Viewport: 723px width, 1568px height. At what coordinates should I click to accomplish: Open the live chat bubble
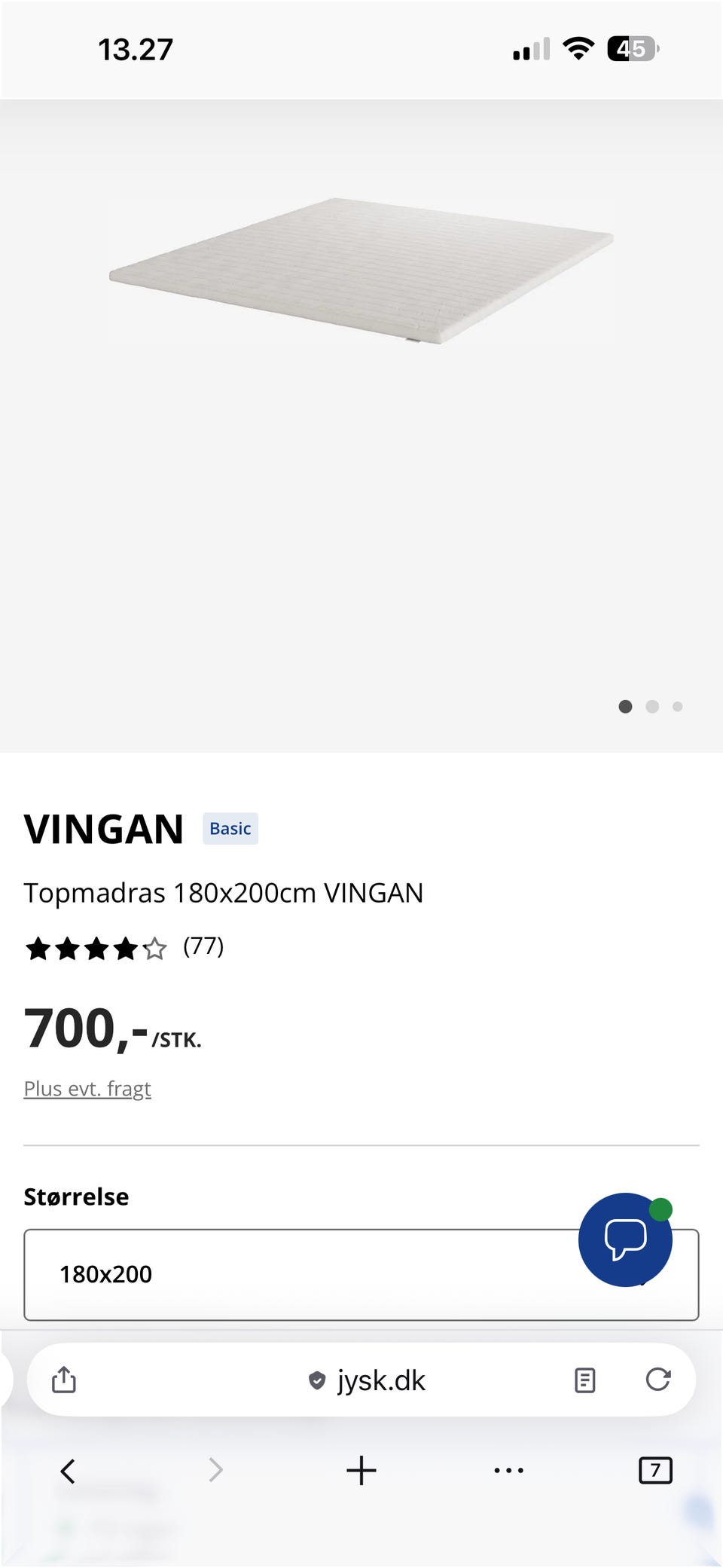tap(625, 1239)
